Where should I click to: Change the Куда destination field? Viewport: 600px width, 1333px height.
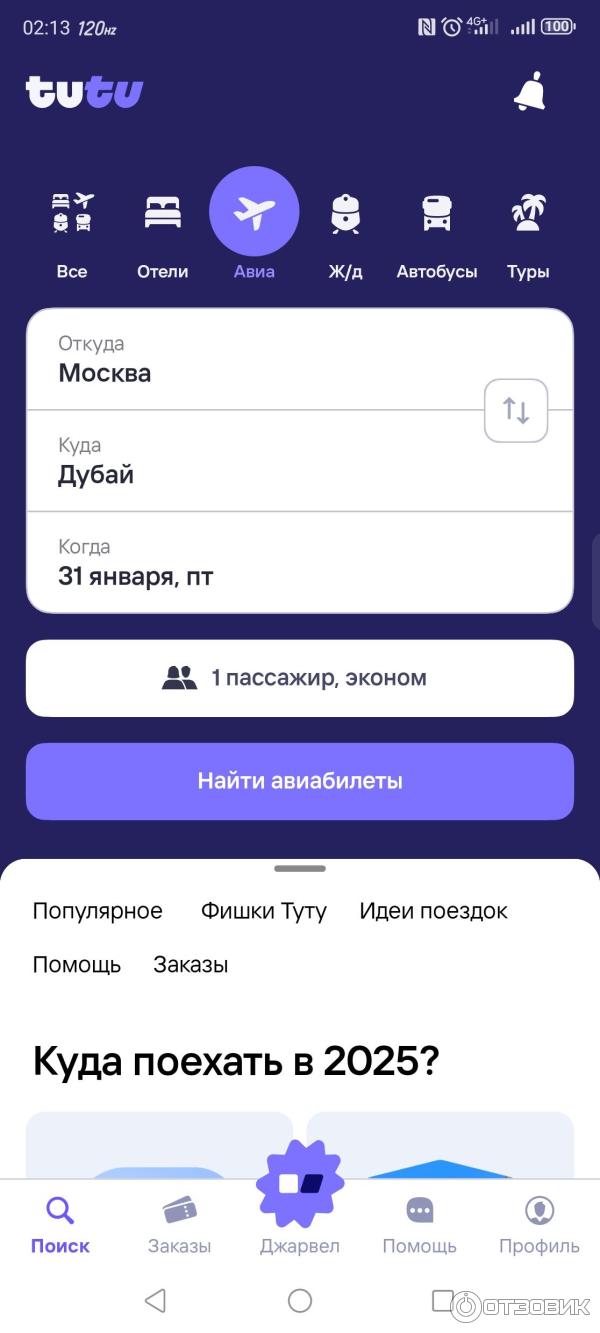click(250, 461)
